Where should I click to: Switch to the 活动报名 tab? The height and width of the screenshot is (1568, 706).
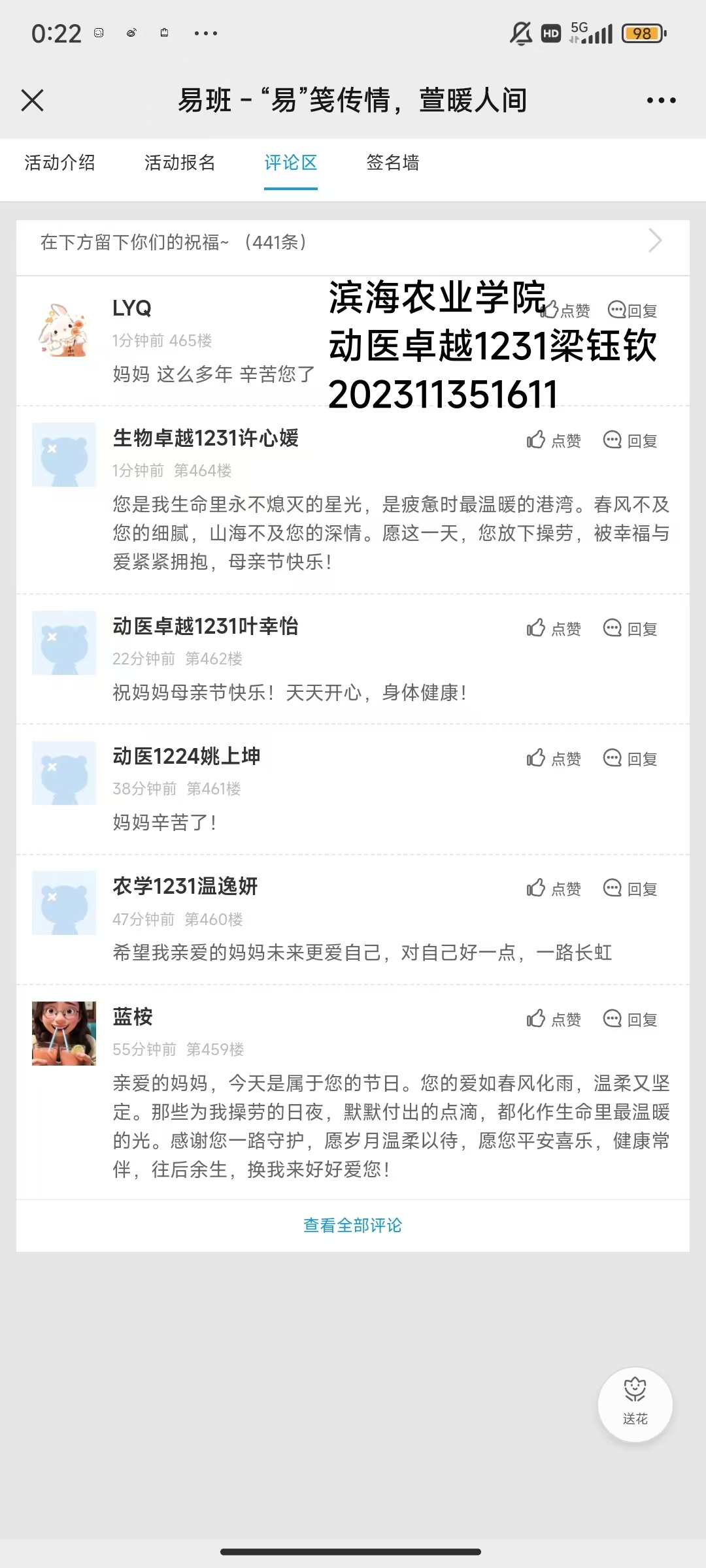pyautogui.click(x=180, y=163)
